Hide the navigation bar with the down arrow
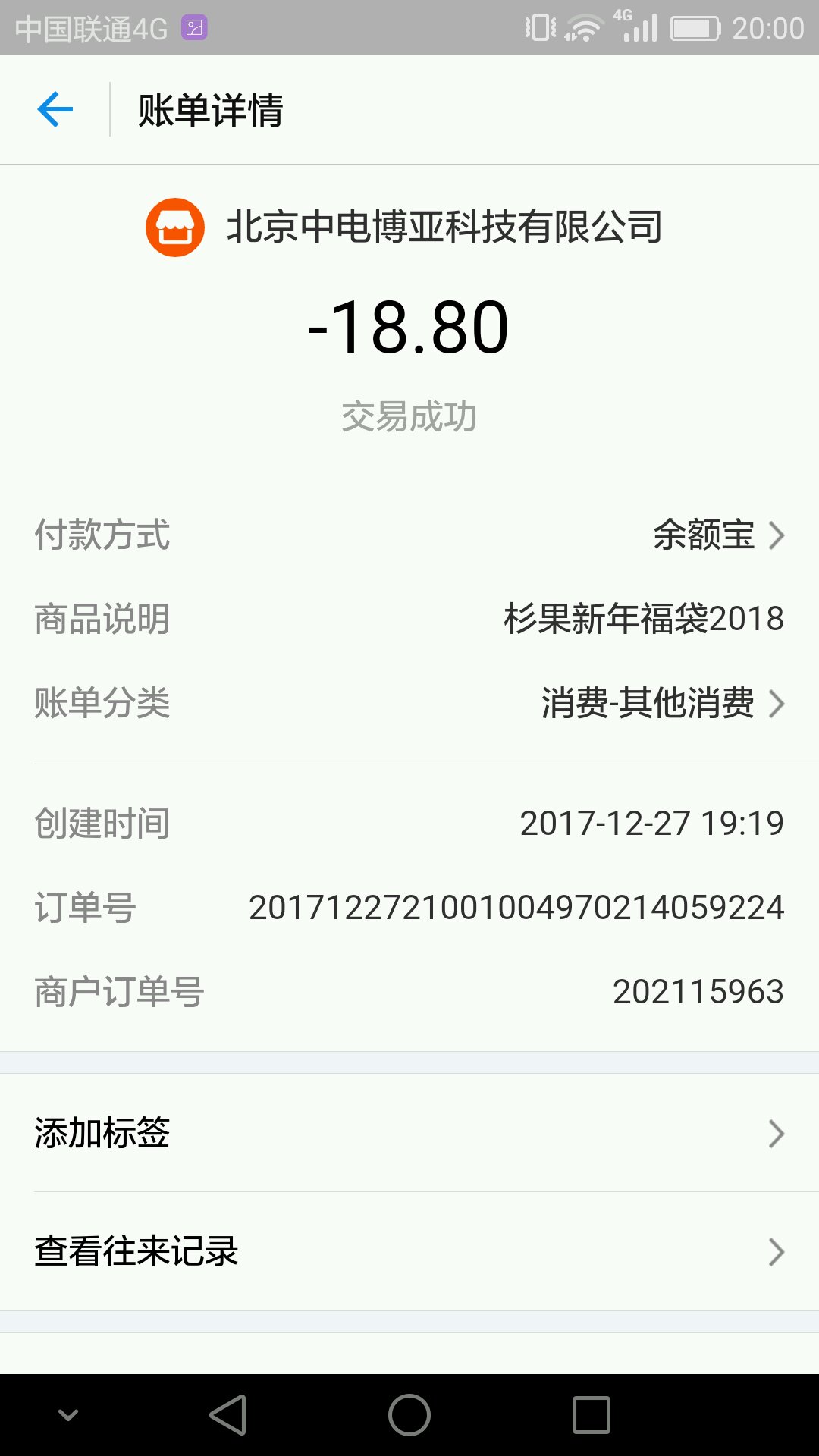The image size is (819, 1456). tap(68, 1415)
